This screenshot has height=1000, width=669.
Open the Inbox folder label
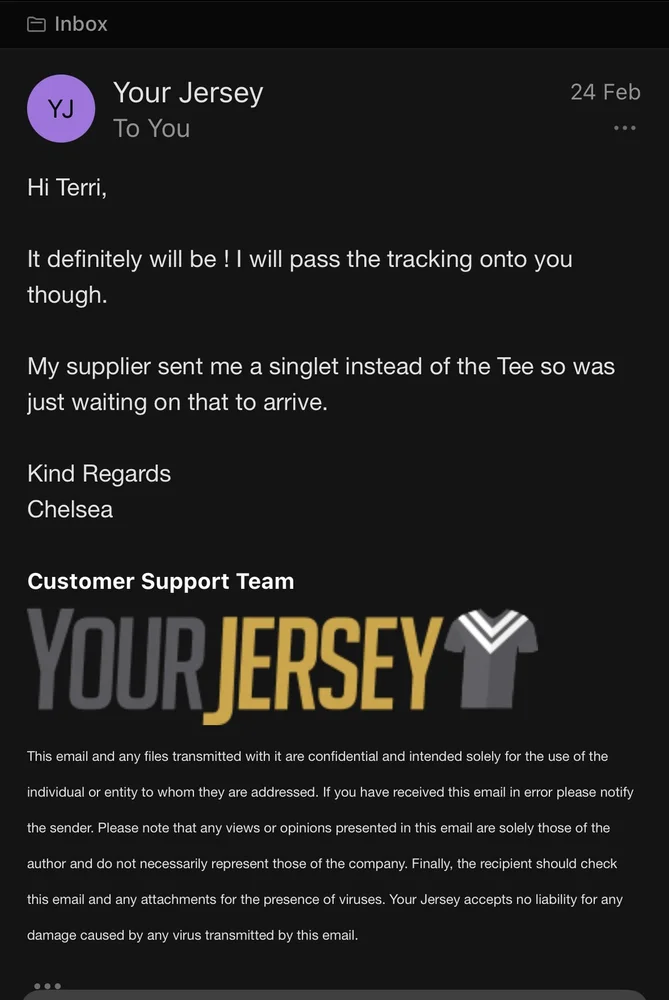tap(67, 24)
